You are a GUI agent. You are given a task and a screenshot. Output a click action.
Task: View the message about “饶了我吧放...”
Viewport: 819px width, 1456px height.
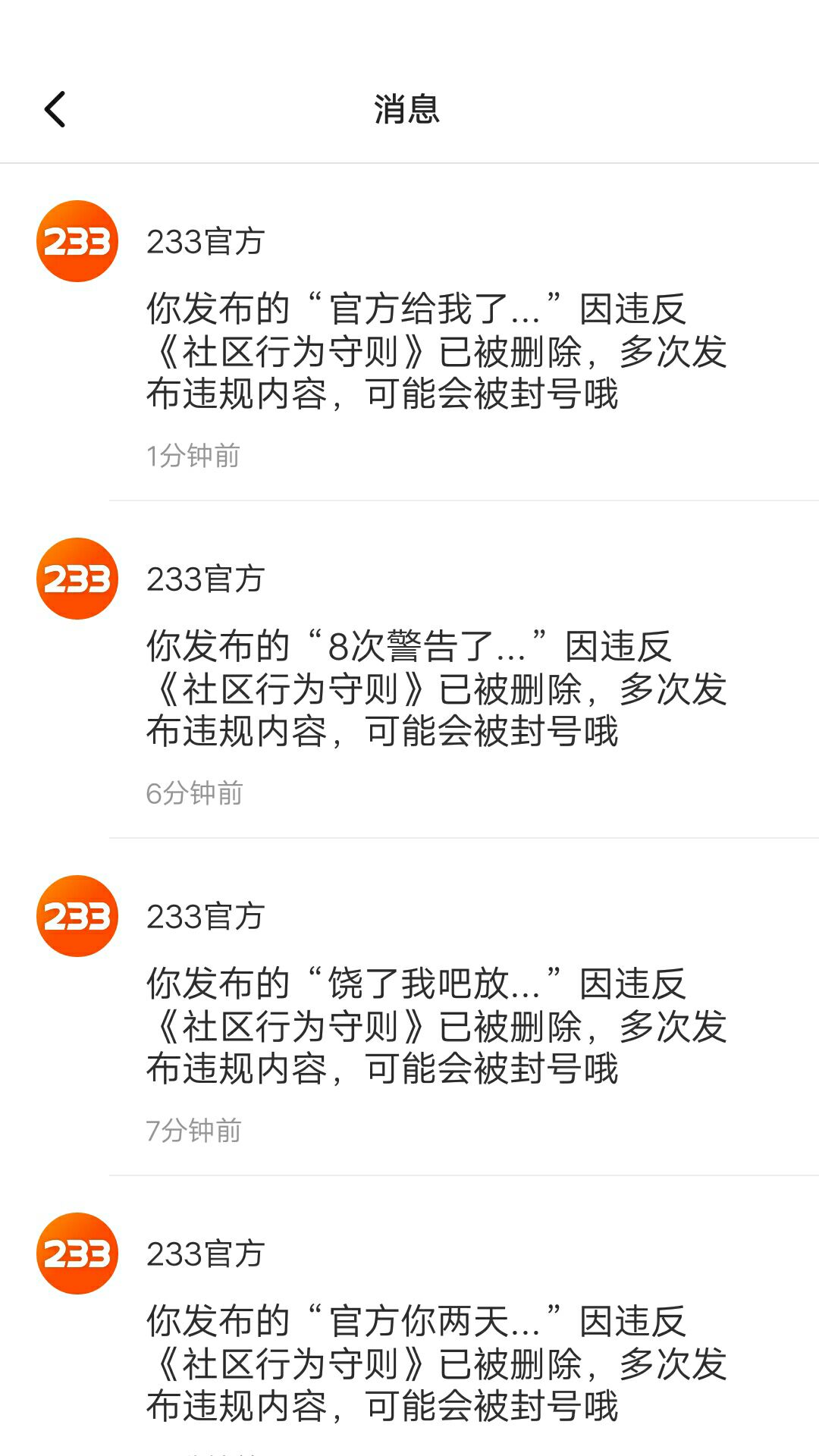[436, 1026]
